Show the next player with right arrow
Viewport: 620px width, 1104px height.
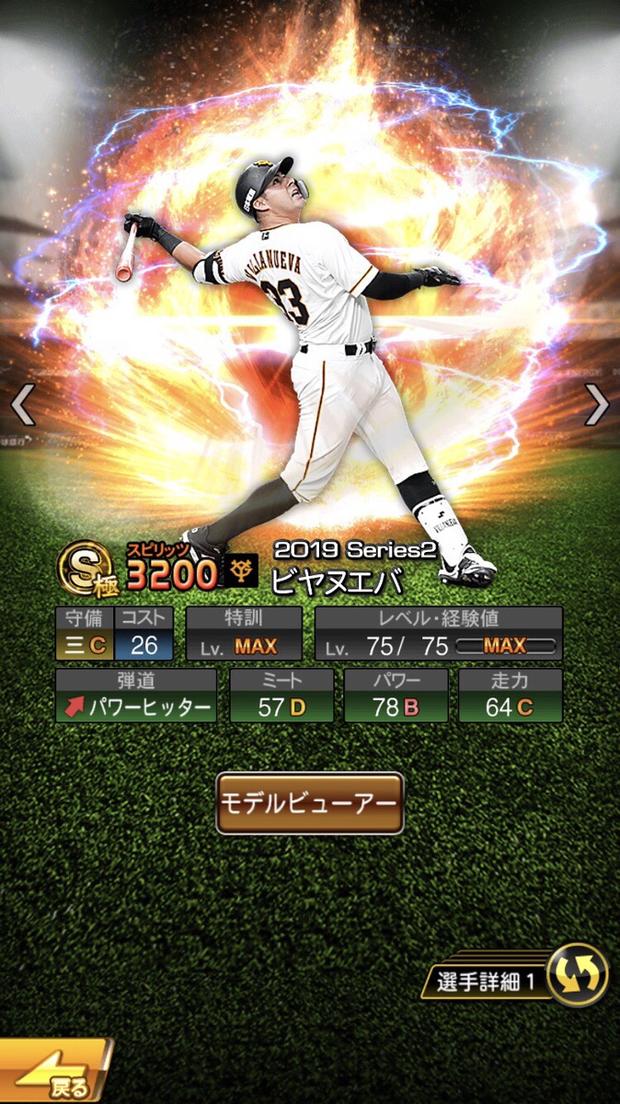pyautogui.click(x=596, y=405)
